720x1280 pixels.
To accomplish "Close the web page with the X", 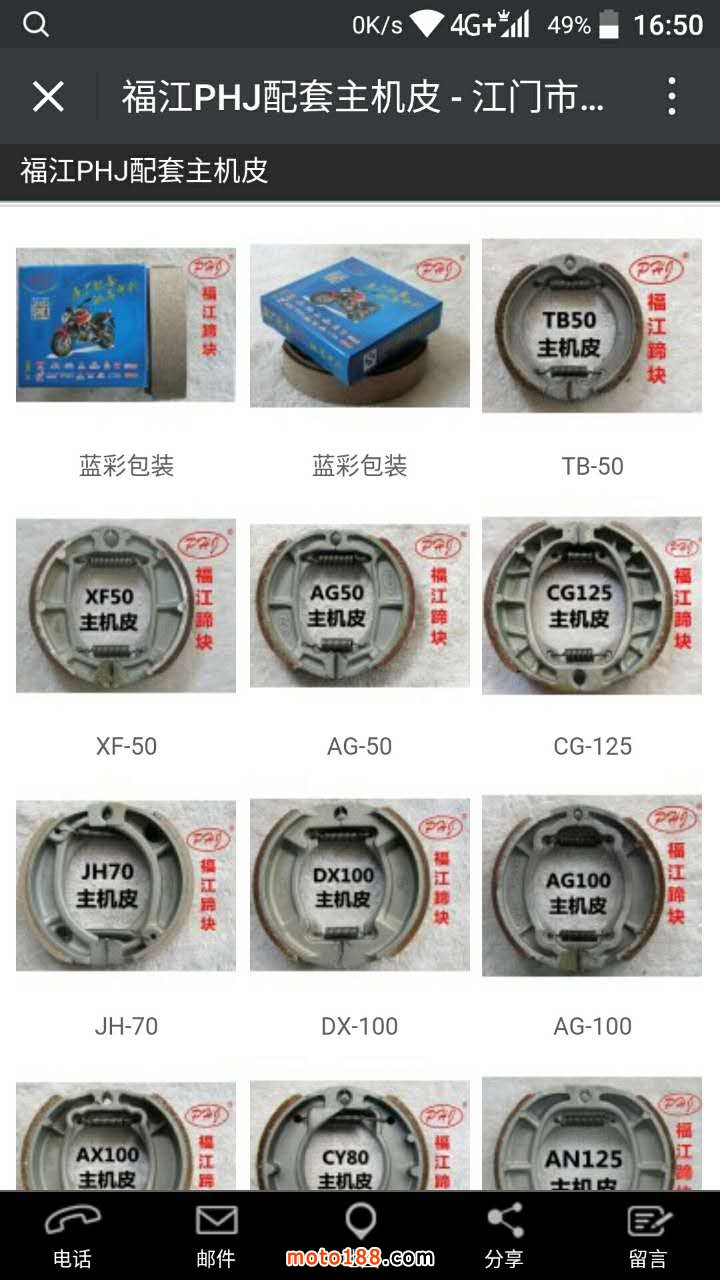I will coord(48,97).
